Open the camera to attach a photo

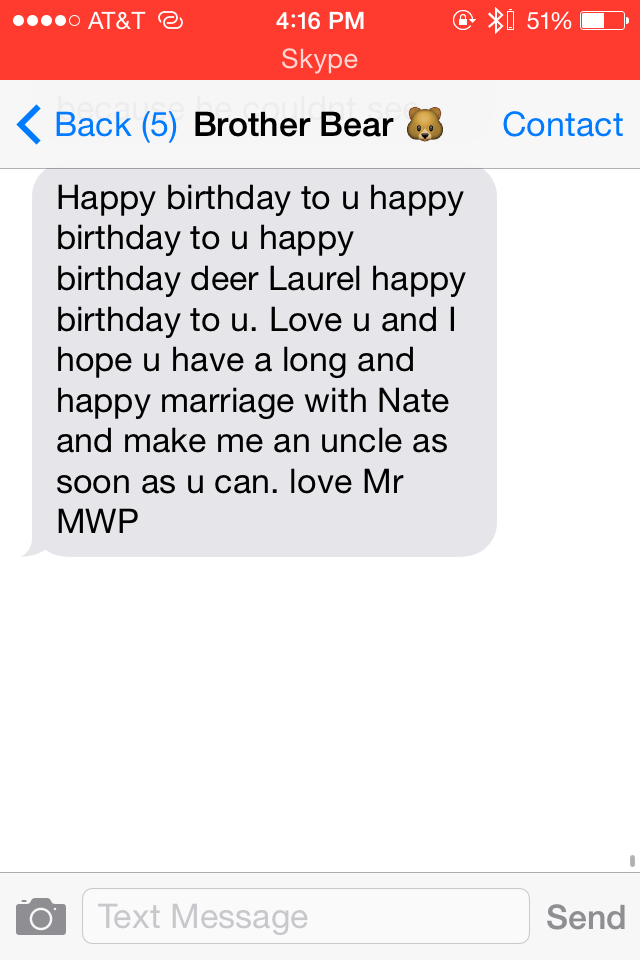click(x=41, y=916)
